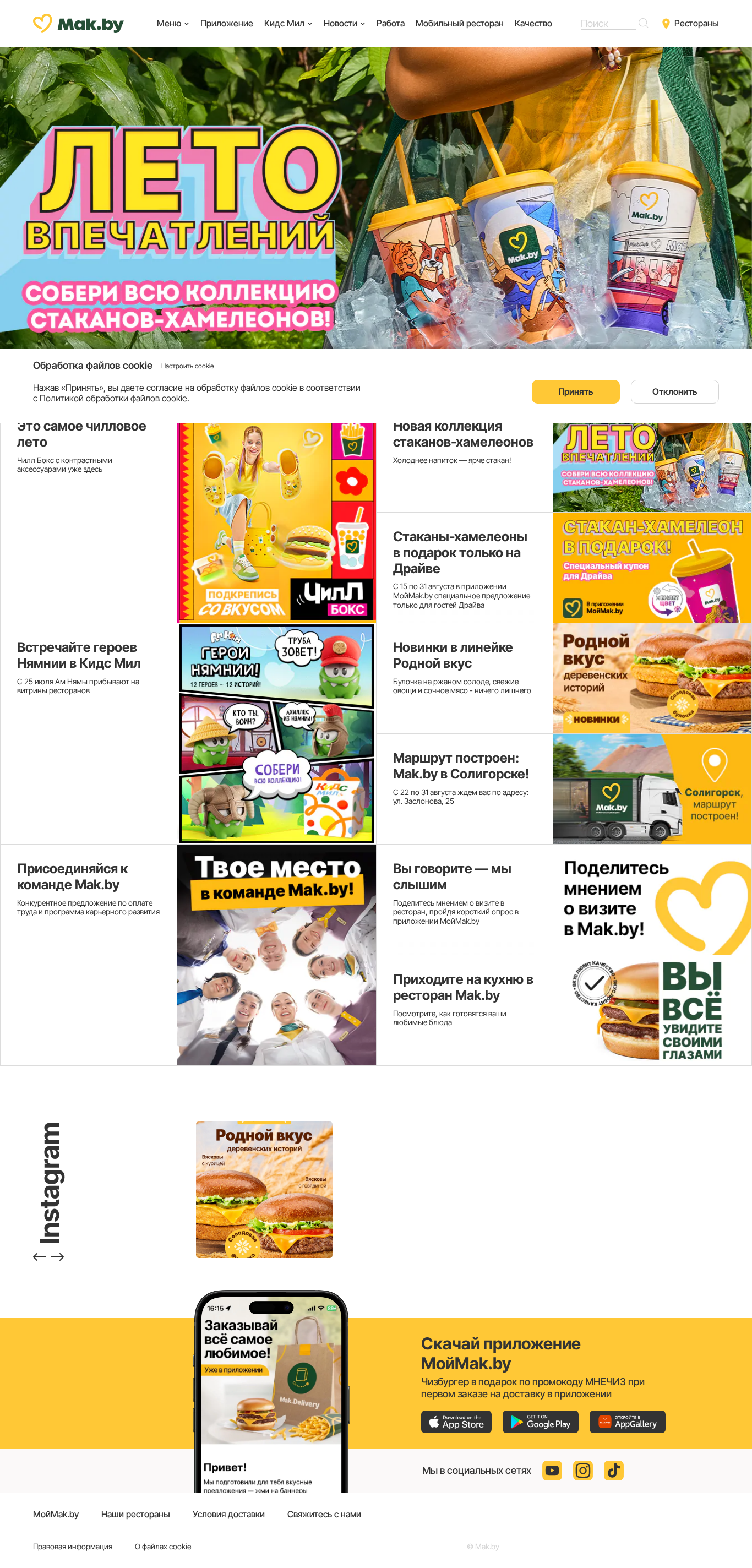Open the Маршрут построен Солигорск card
The height and width of the screenshot is (1568, 752).
pos(564,788)
